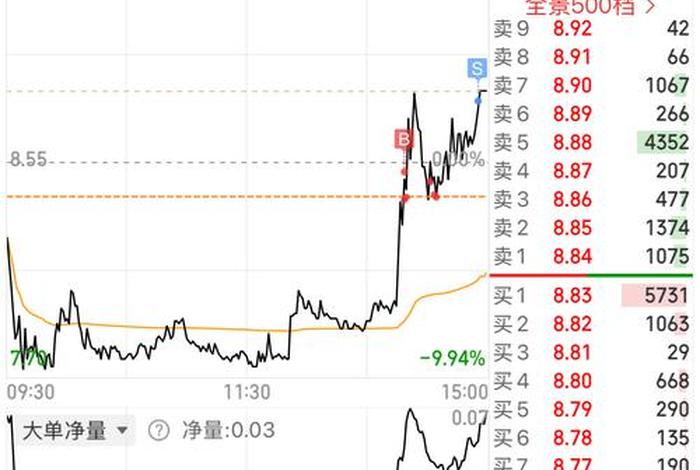Open the 全景500档 full depth view

pyautogui.click(x=590, y=6)
